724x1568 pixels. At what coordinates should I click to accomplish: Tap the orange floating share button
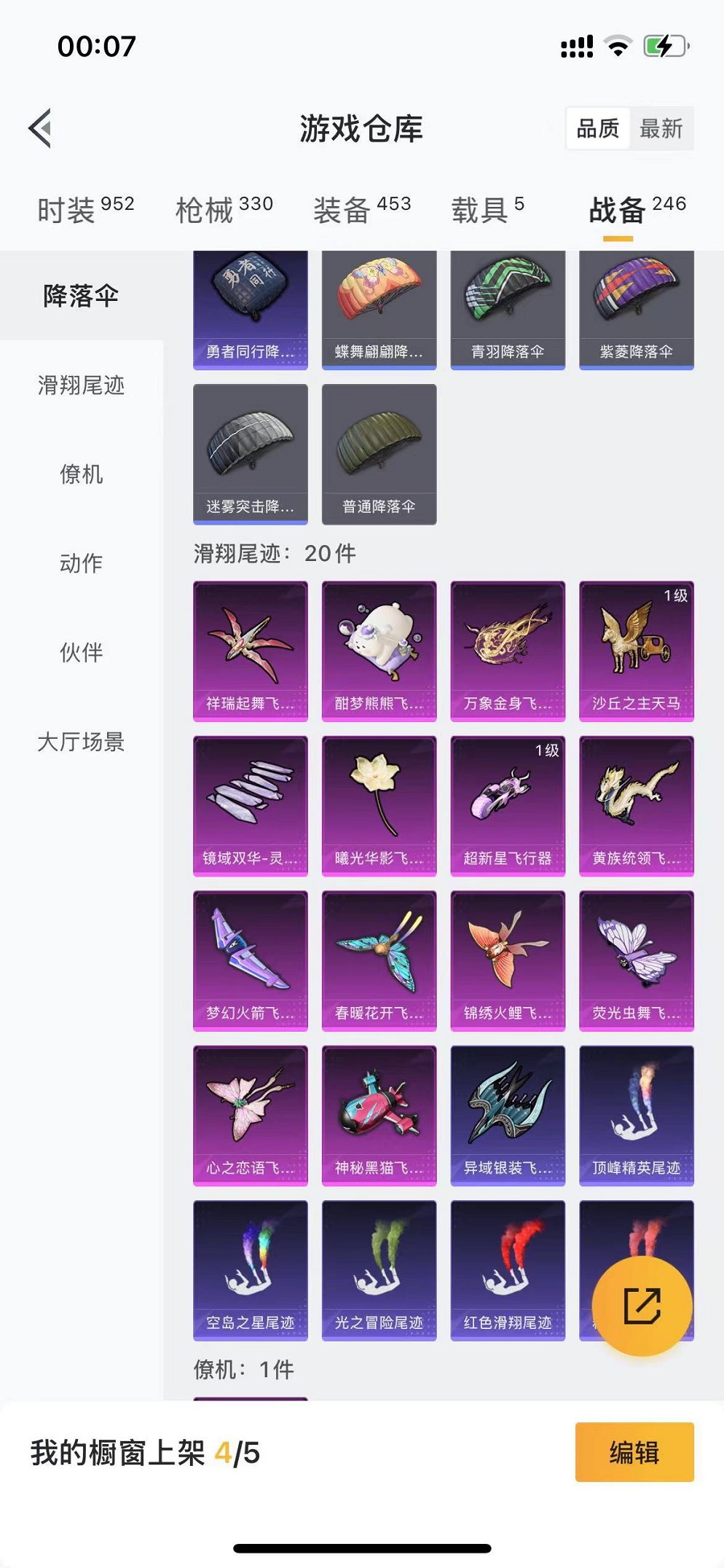coord(642,1305)
